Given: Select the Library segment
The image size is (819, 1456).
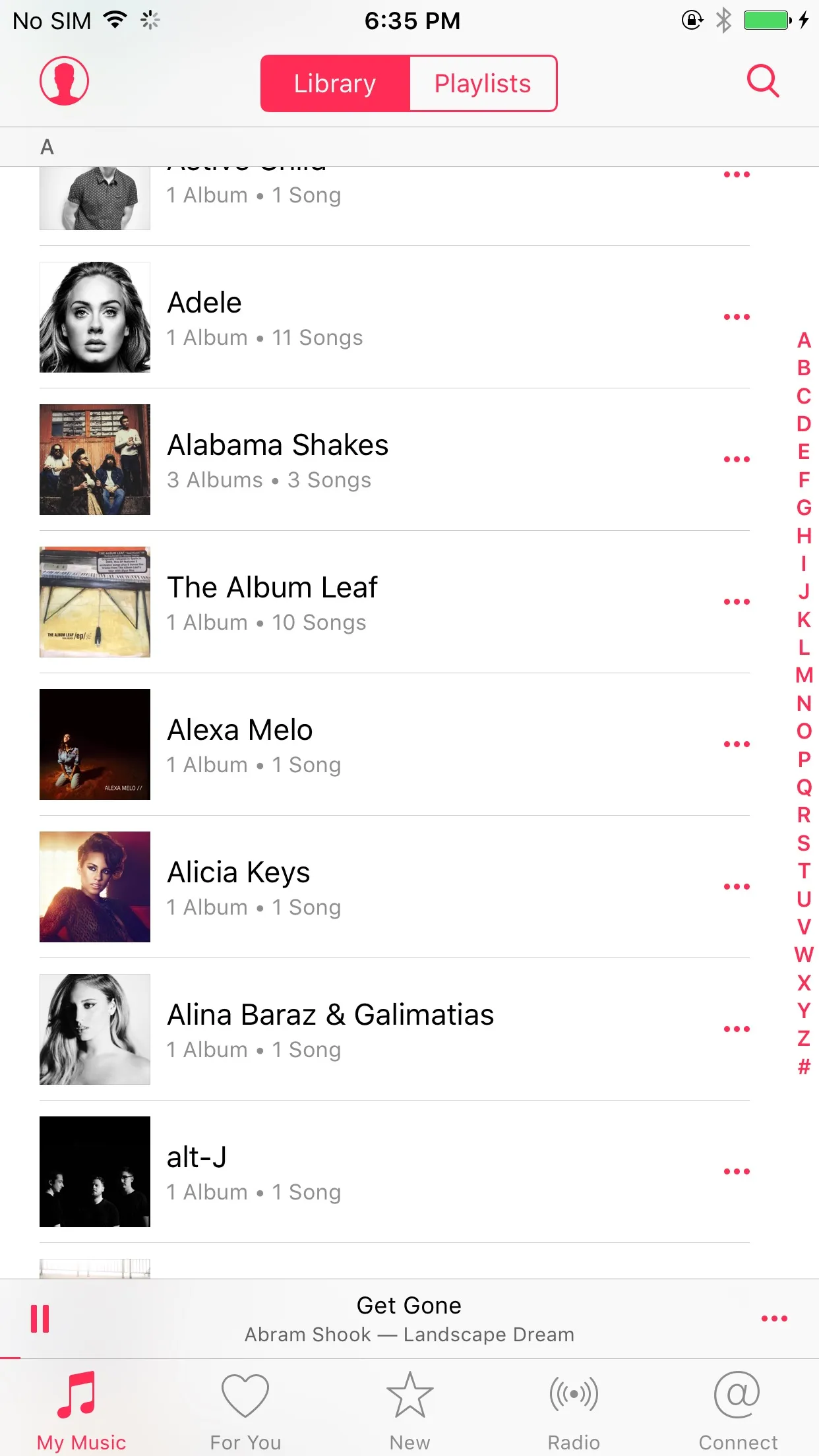Looking at the screenshot, I should 335,84.
